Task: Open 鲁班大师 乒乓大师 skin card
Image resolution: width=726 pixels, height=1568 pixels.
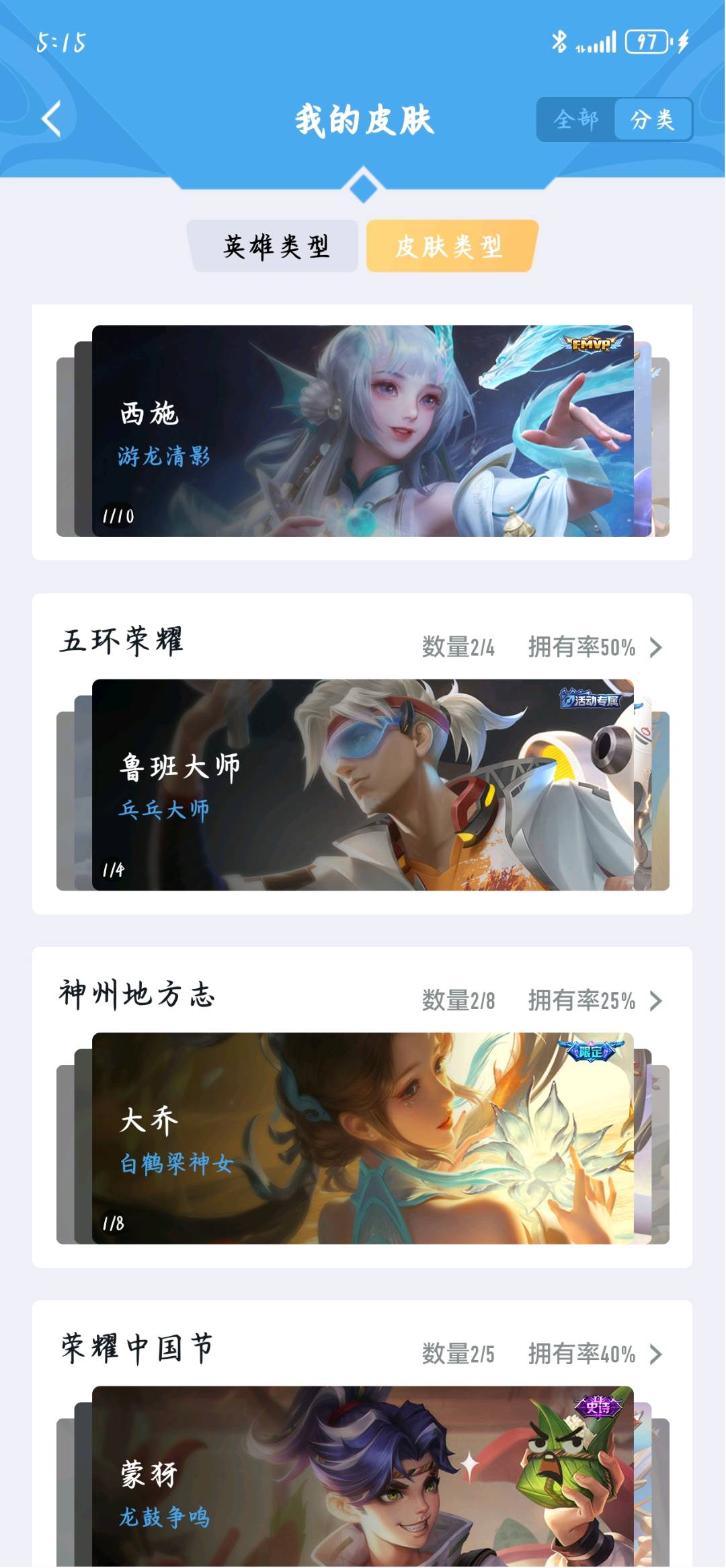Action: coord(363,784)
